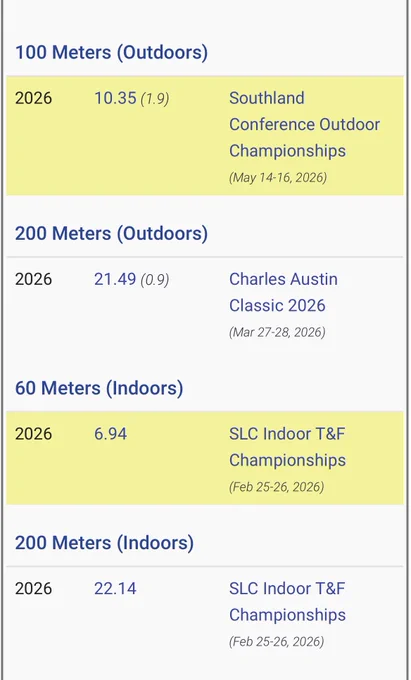The image size is (411, 680).
Task: Open Southland Conference Outdoor Championships meet link
Action: (x=304, y=124)
